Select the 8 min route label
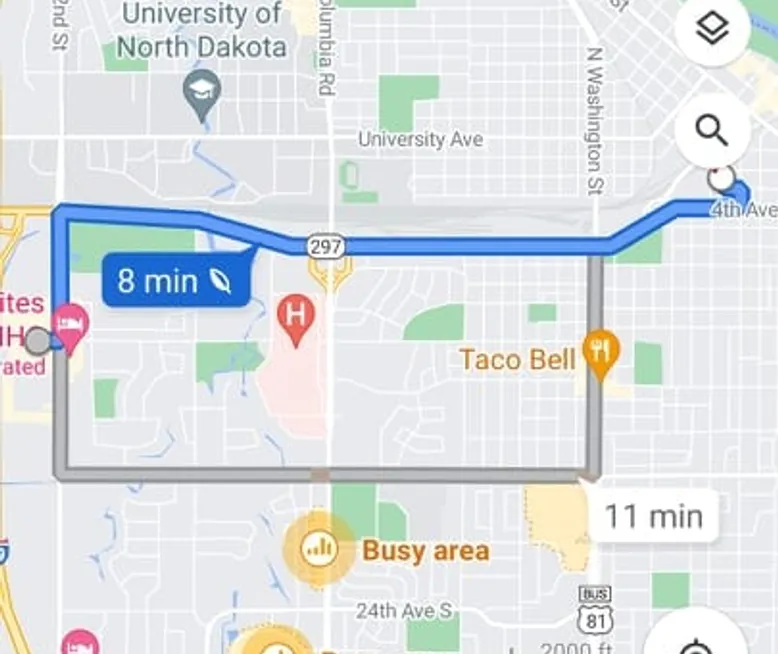Image resolution: width=778 pixels, height=654 pixels. (x=175, y=281)
